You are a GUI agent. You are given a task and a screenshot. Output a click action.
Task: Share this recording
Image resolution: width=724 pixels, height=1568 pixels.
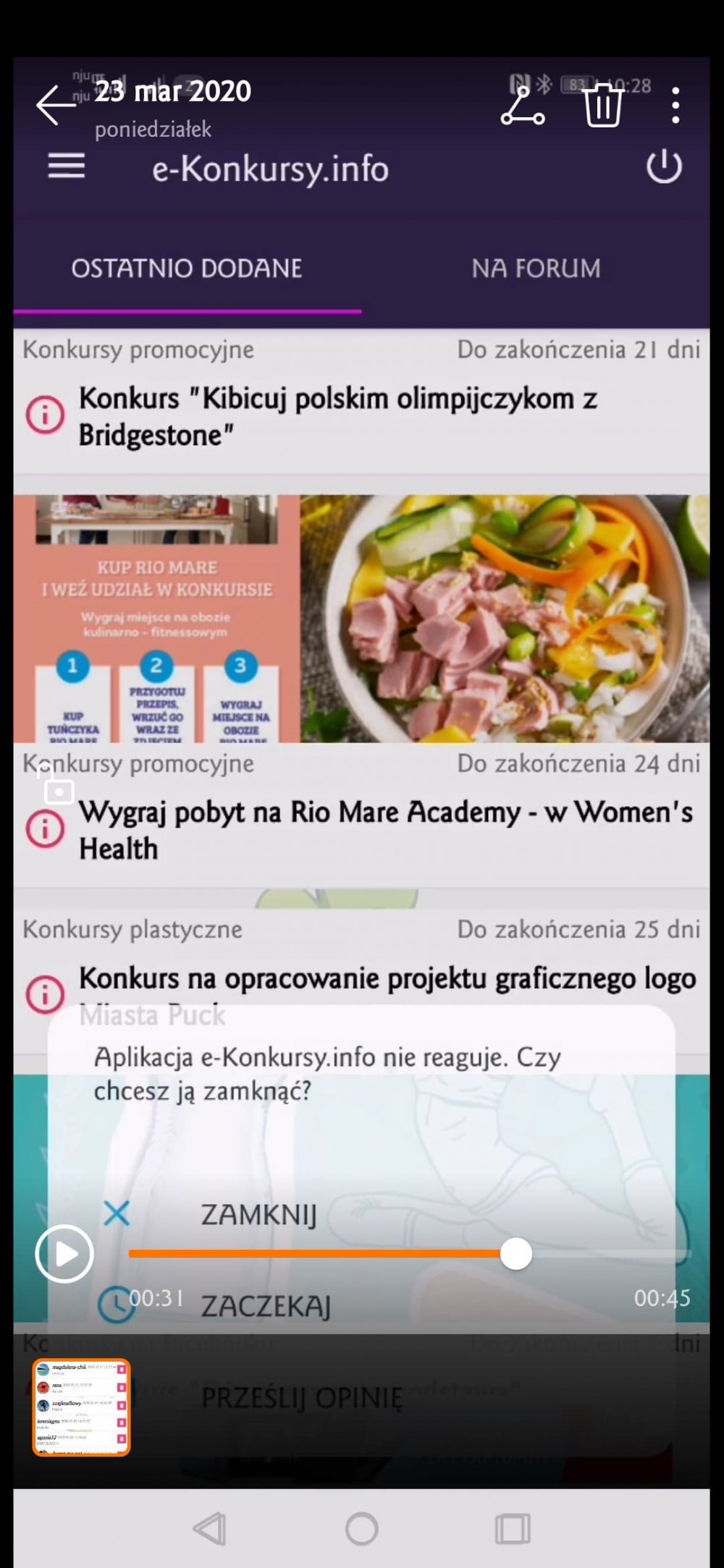click(523, 106)
